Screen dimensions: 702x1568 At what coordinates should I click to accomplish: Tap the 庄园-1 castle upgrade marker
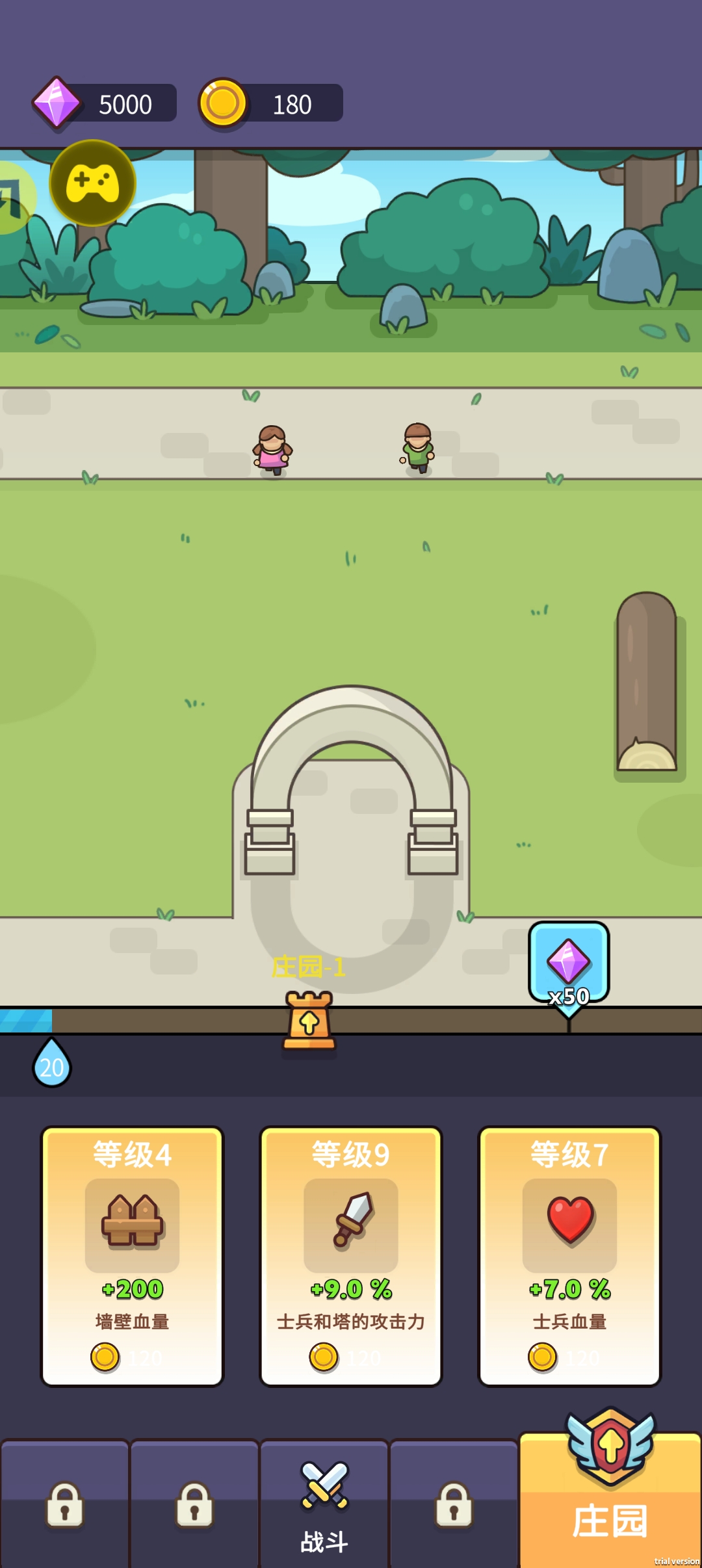[x=309, y=1019]
